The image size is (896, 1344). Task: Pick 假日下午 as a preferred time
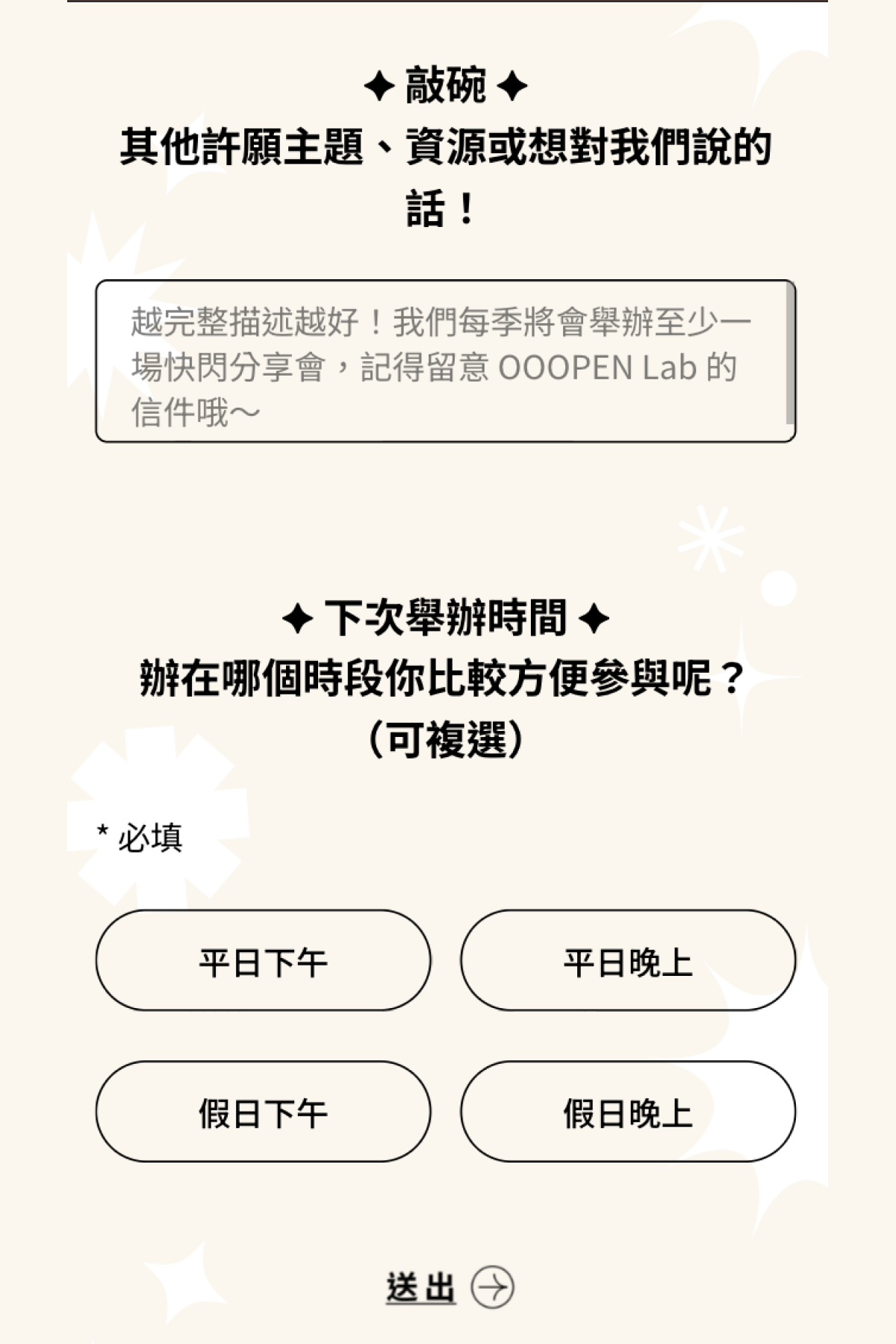(x=263, y=1112)
